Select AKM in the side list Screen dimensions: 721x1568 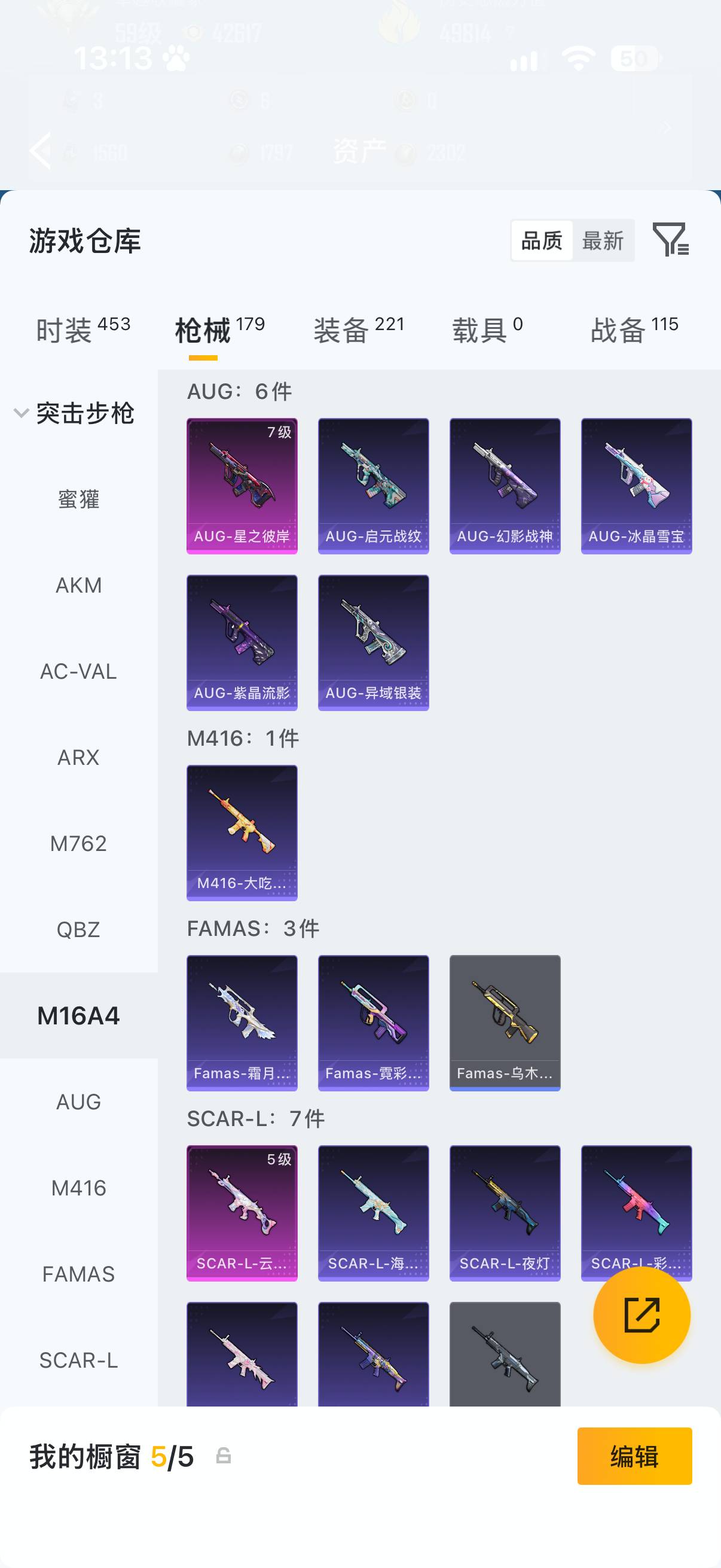point(78,585)
